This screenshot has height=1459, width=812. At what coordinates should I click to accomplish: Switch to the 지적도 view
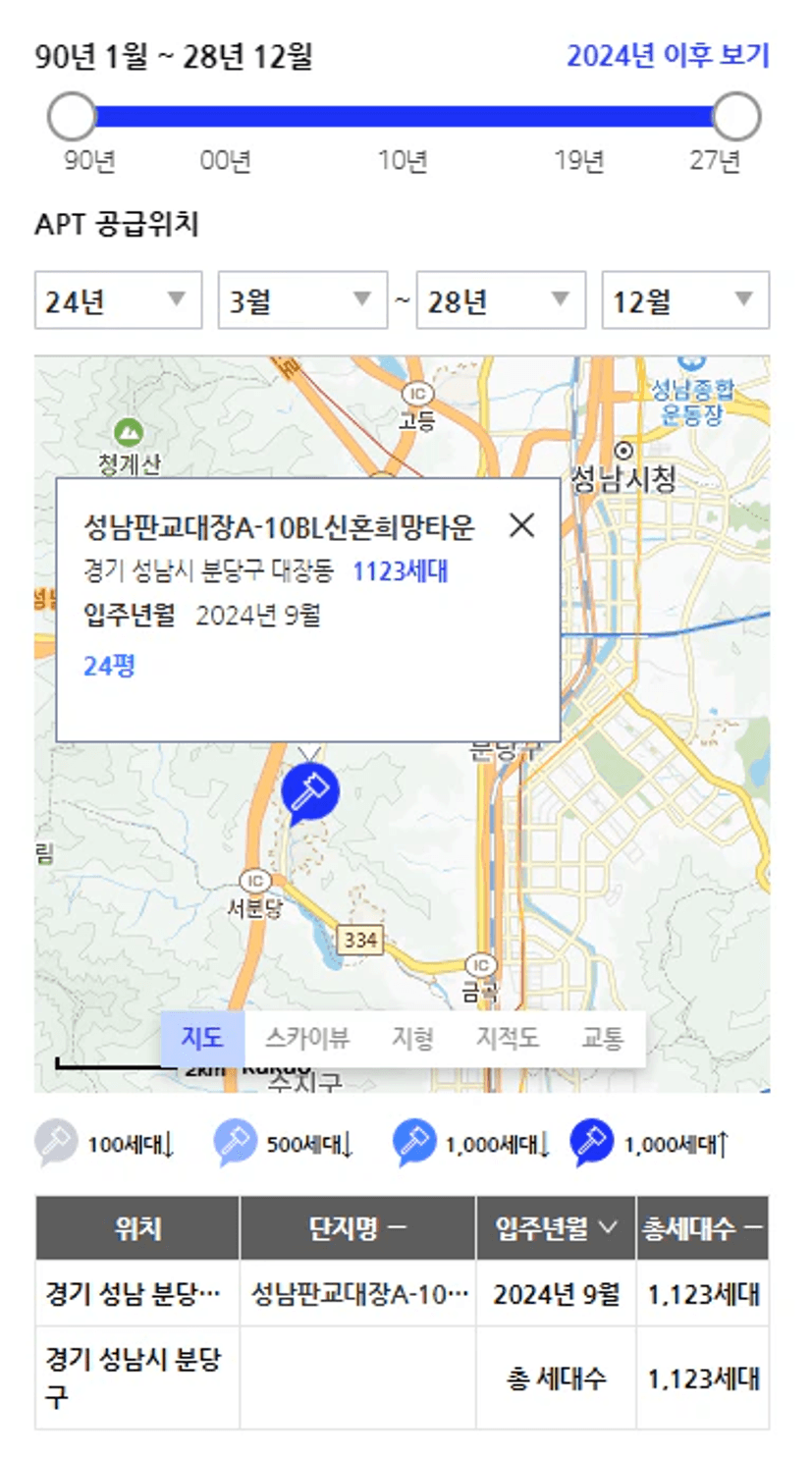(x=508, y=1038)
